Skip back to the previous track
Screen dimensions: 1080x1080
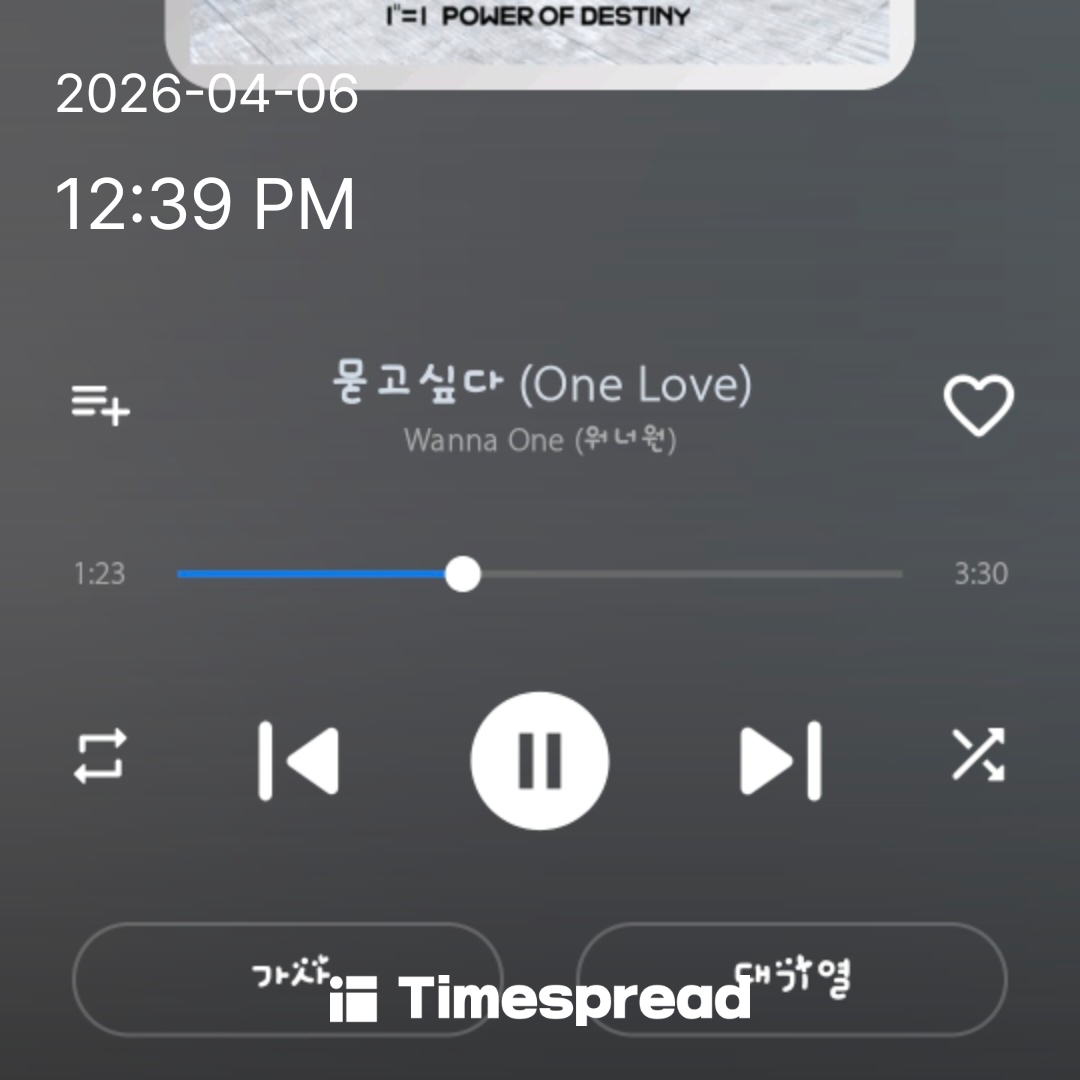point(298,760)
